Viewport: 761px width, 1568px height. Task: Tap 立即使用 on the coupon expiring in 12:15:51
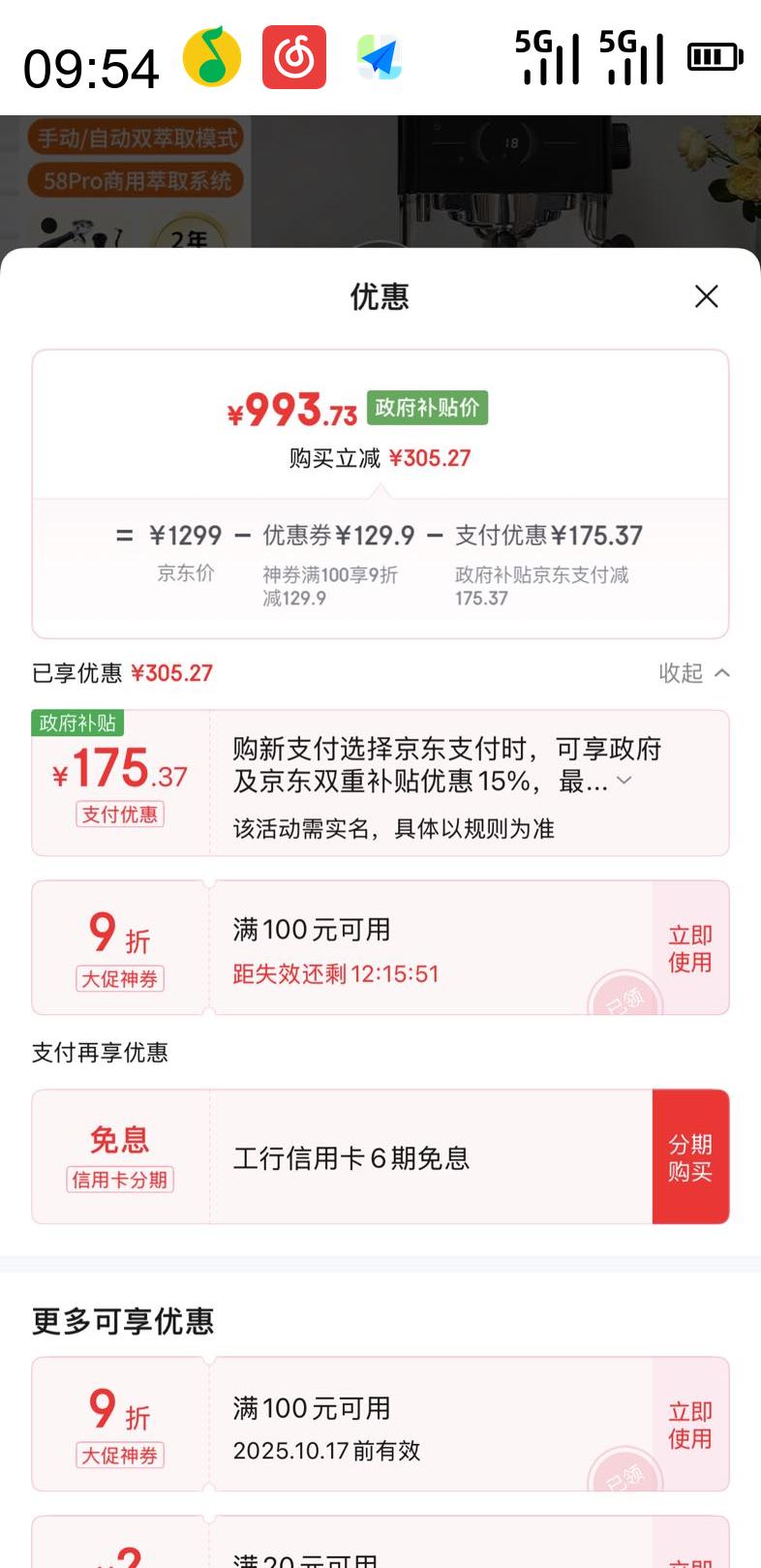690,948
